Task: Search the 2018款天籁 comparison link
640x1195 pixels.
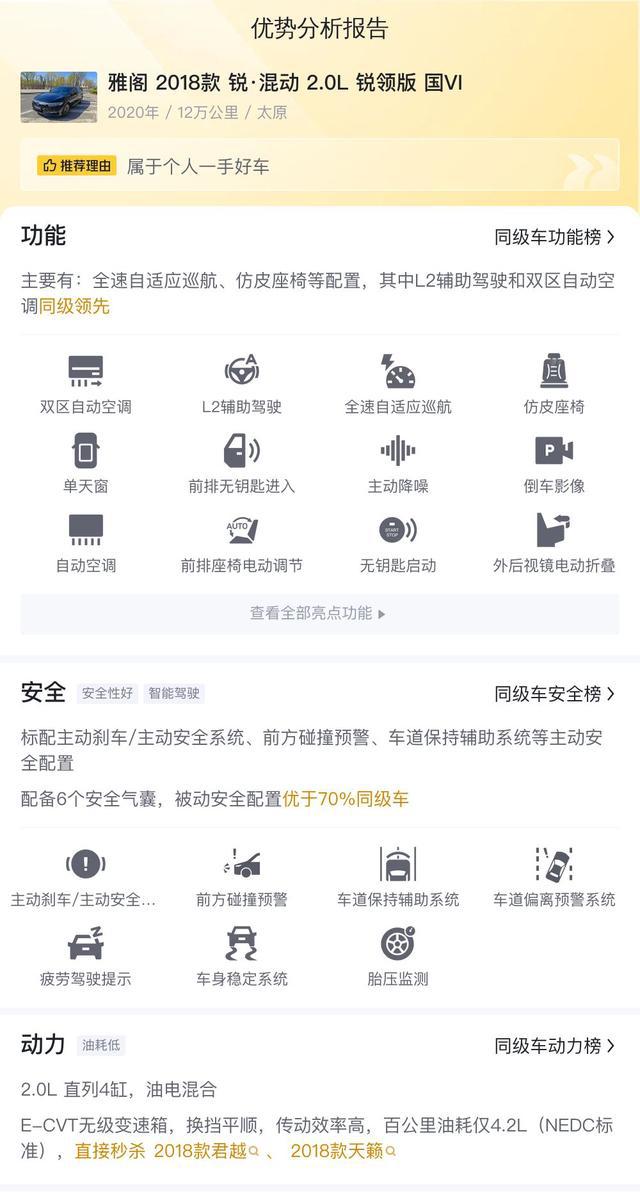Action: 343,1151
